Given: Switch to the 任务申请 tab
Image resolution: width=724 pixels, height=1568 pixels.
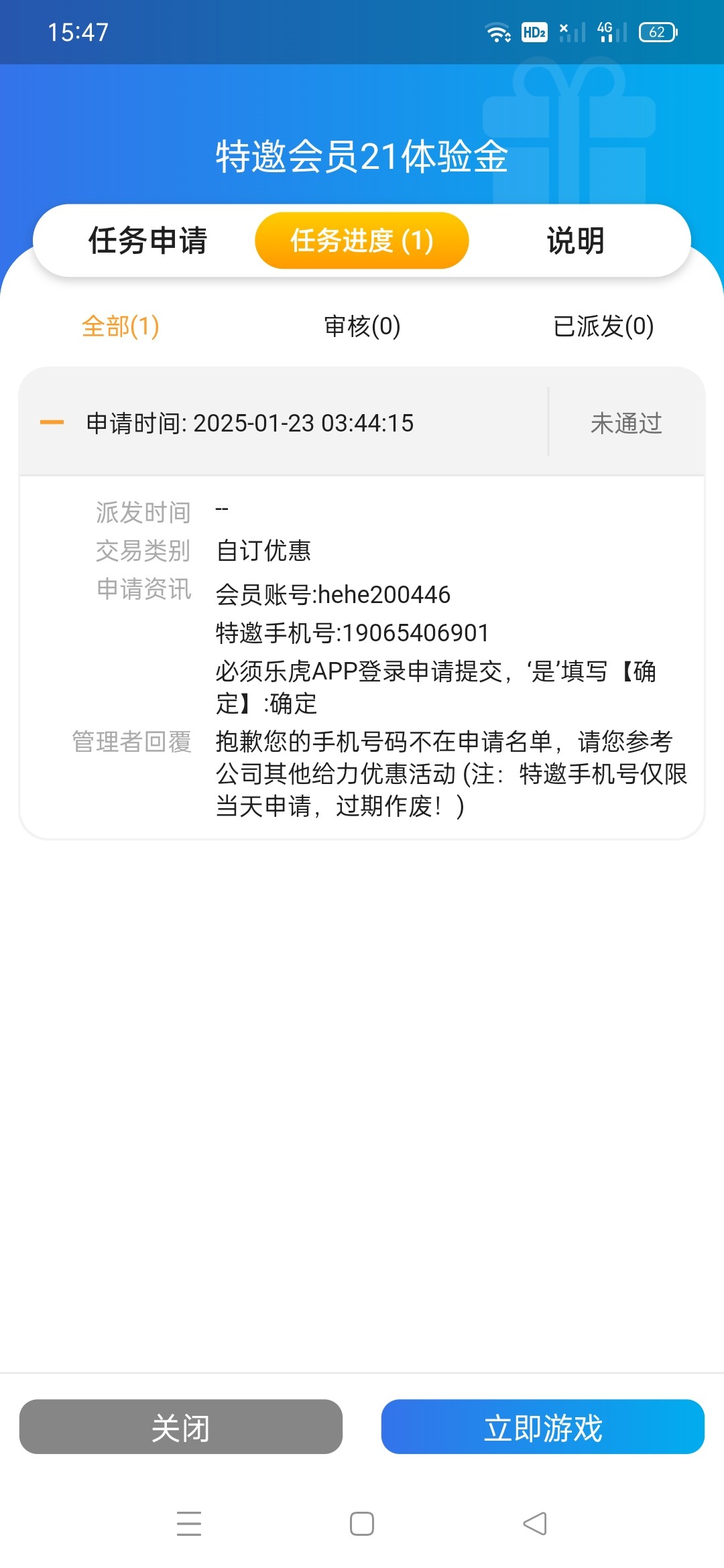Looking at the screenshot, I should [148, 241].
